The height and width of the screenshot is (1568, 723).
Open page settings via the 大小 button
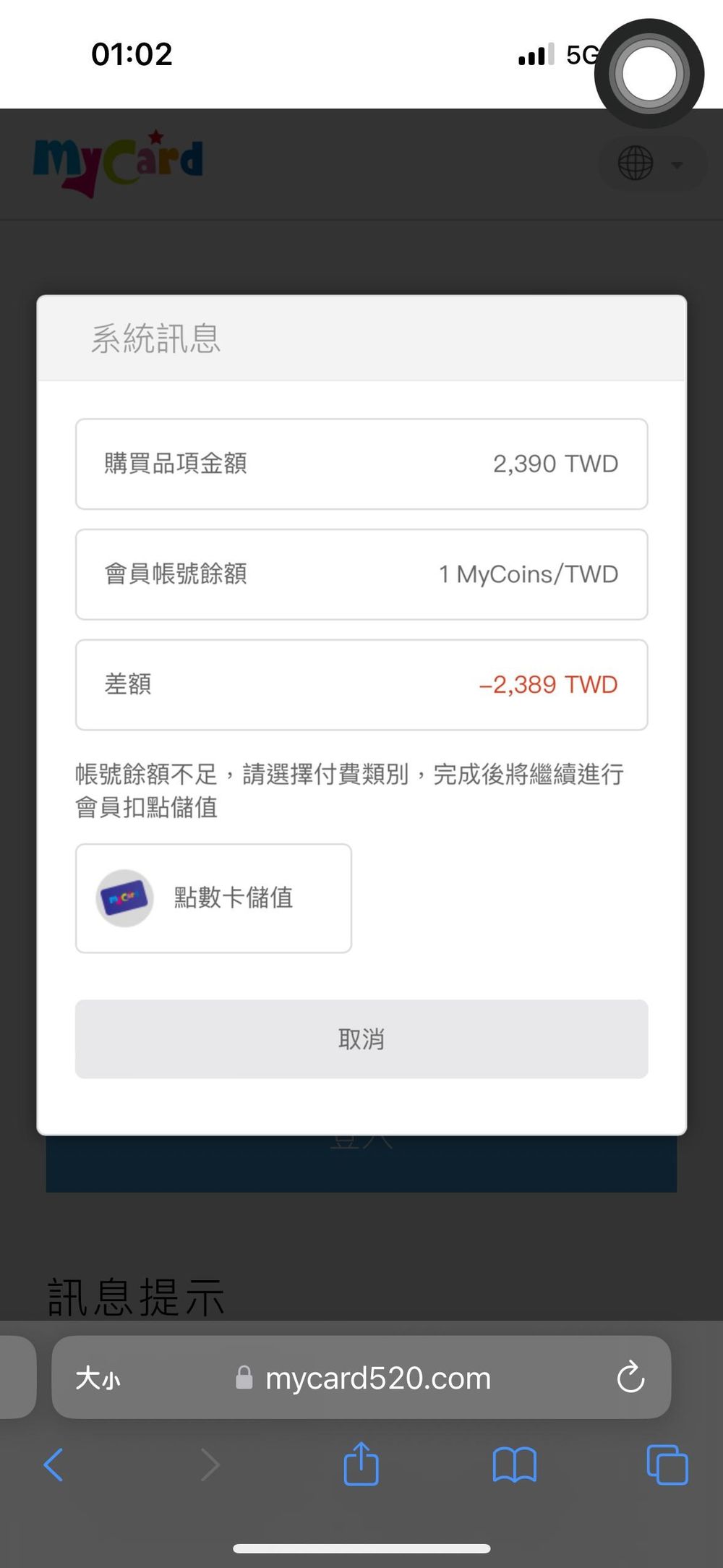click(98, 1377)
